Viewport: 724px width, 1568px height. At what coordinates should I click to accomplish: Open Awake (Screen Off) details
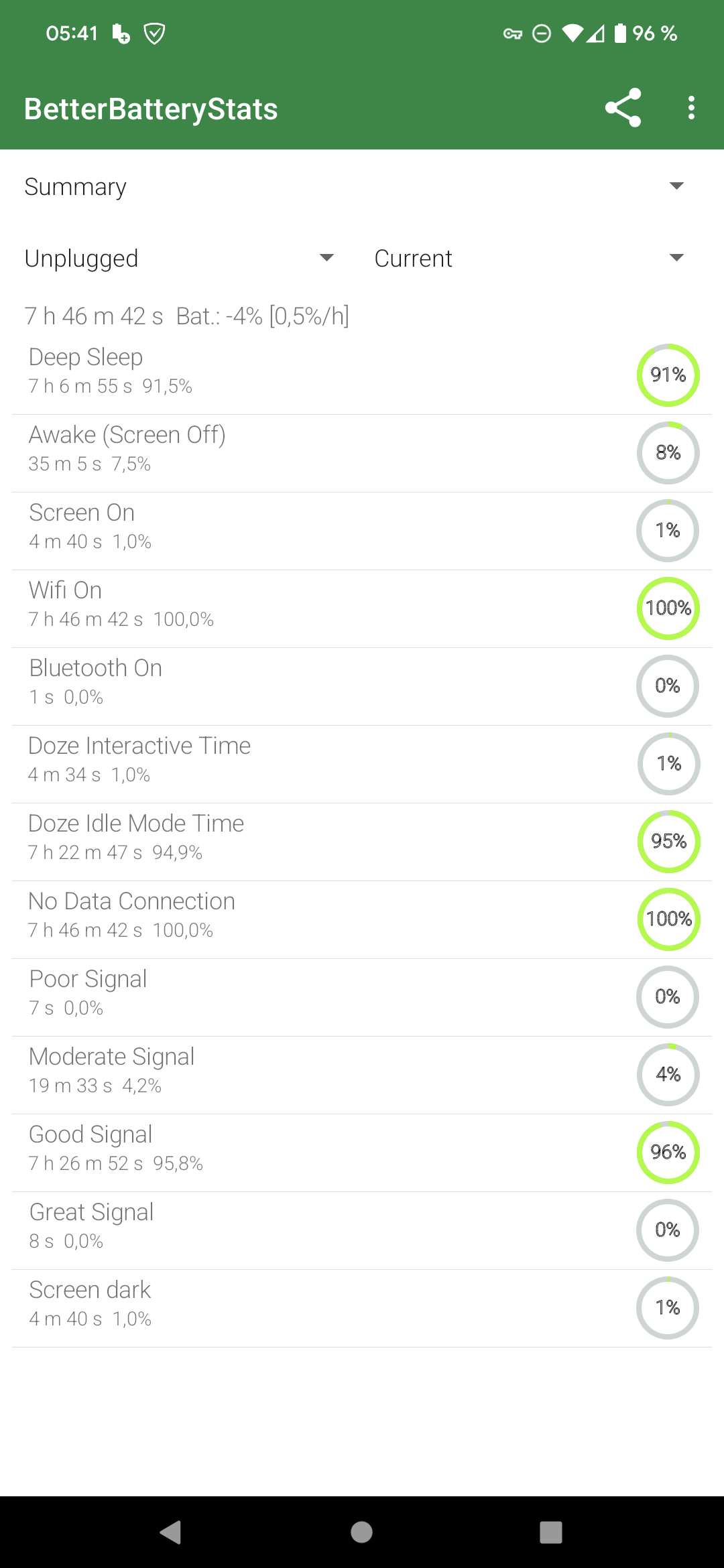(x=362, y=452)
